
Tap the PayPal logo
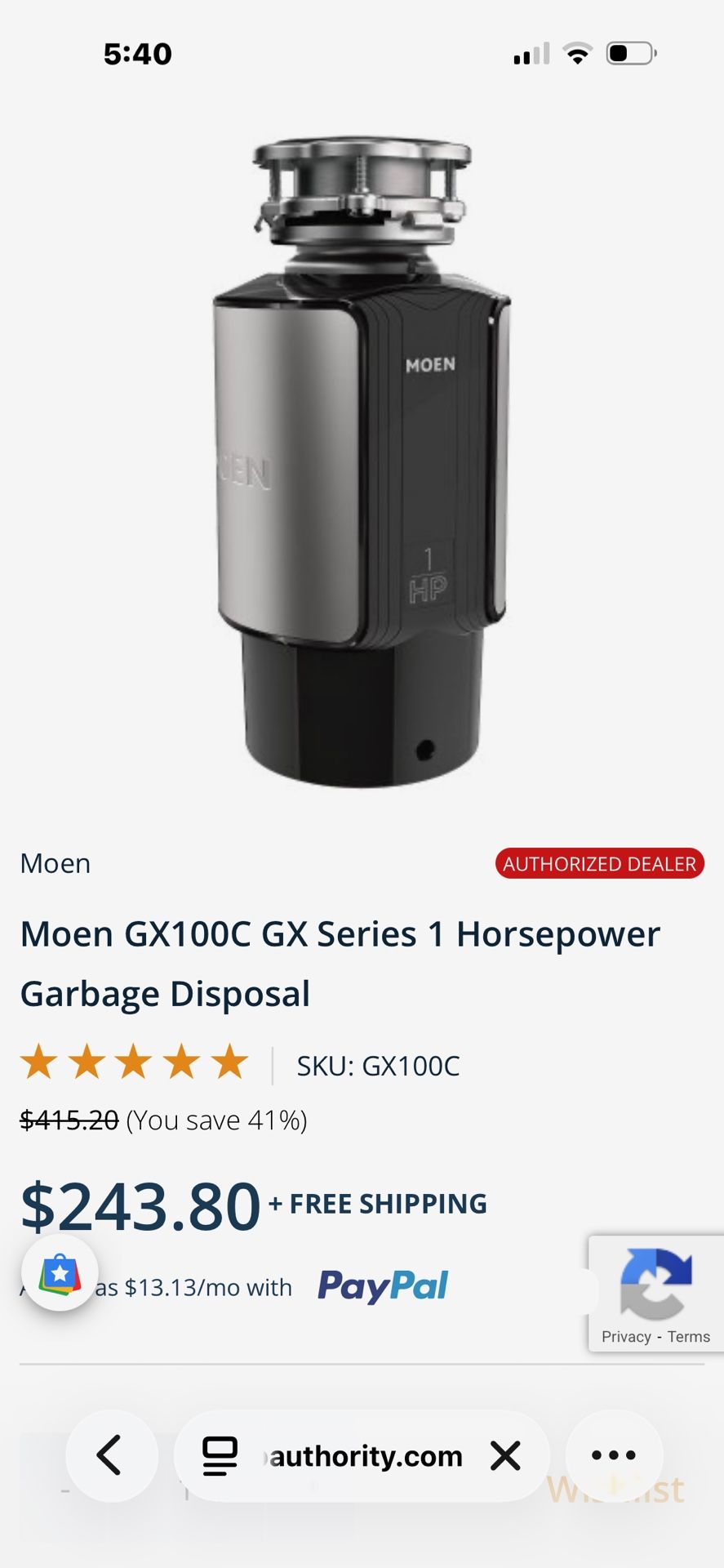[x=384, y=1285]
